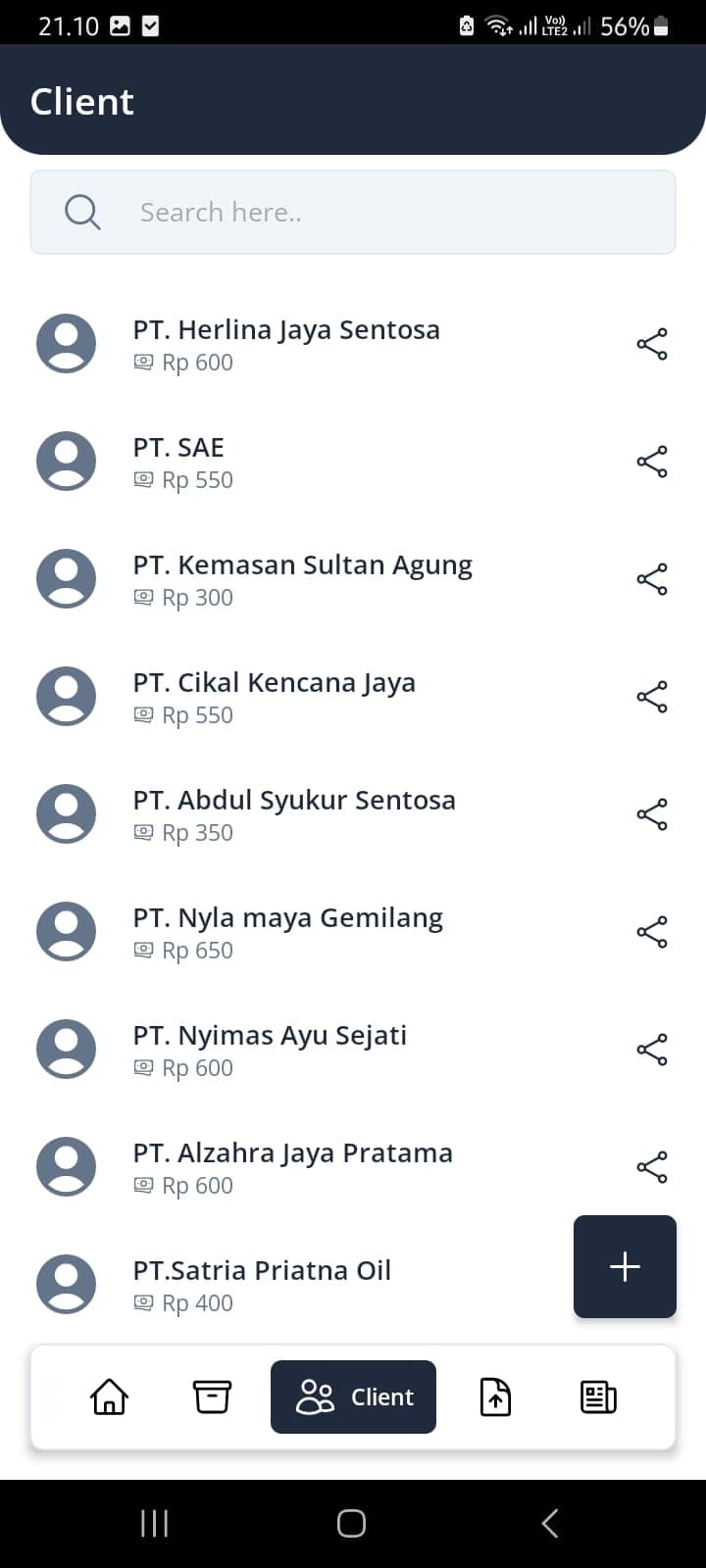The width and height of the screenshot is (706, 1568).
Task: Share the PT. SAE client
Action: click(652, 462)
